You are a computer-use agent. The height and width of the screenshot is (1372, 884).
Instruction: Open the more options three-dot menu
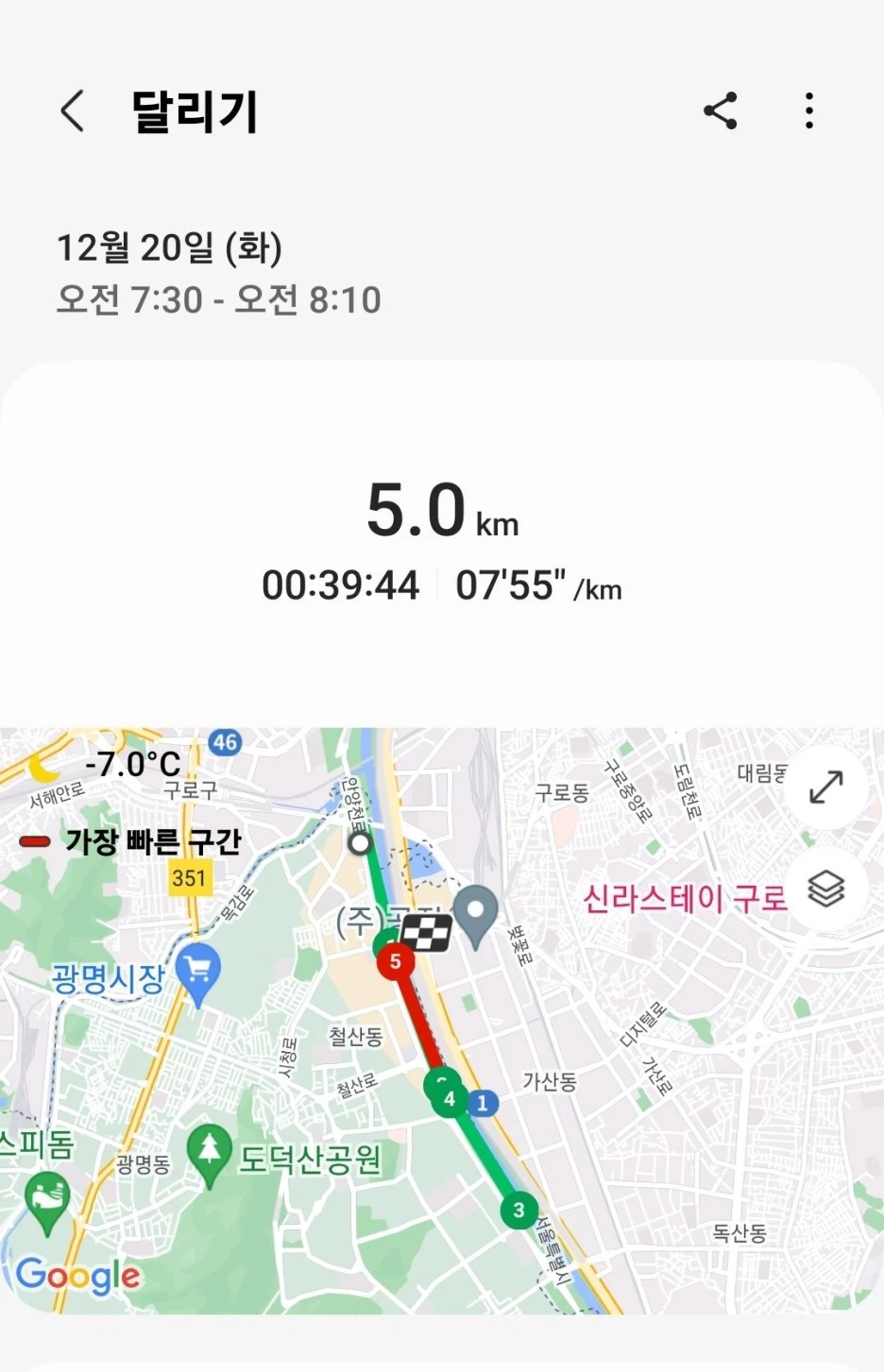tap(808, 110)
